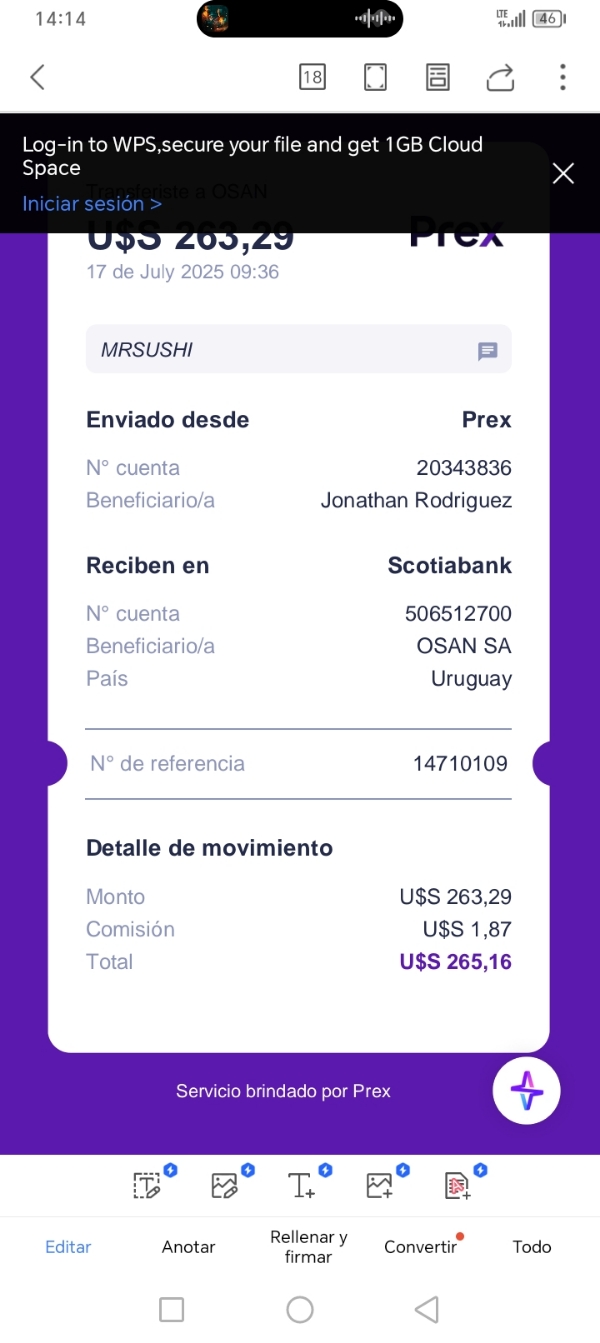Switch to the Editar tab
The width and height of the screenshot is (600, 1343).
click(x=68, y=1247)
